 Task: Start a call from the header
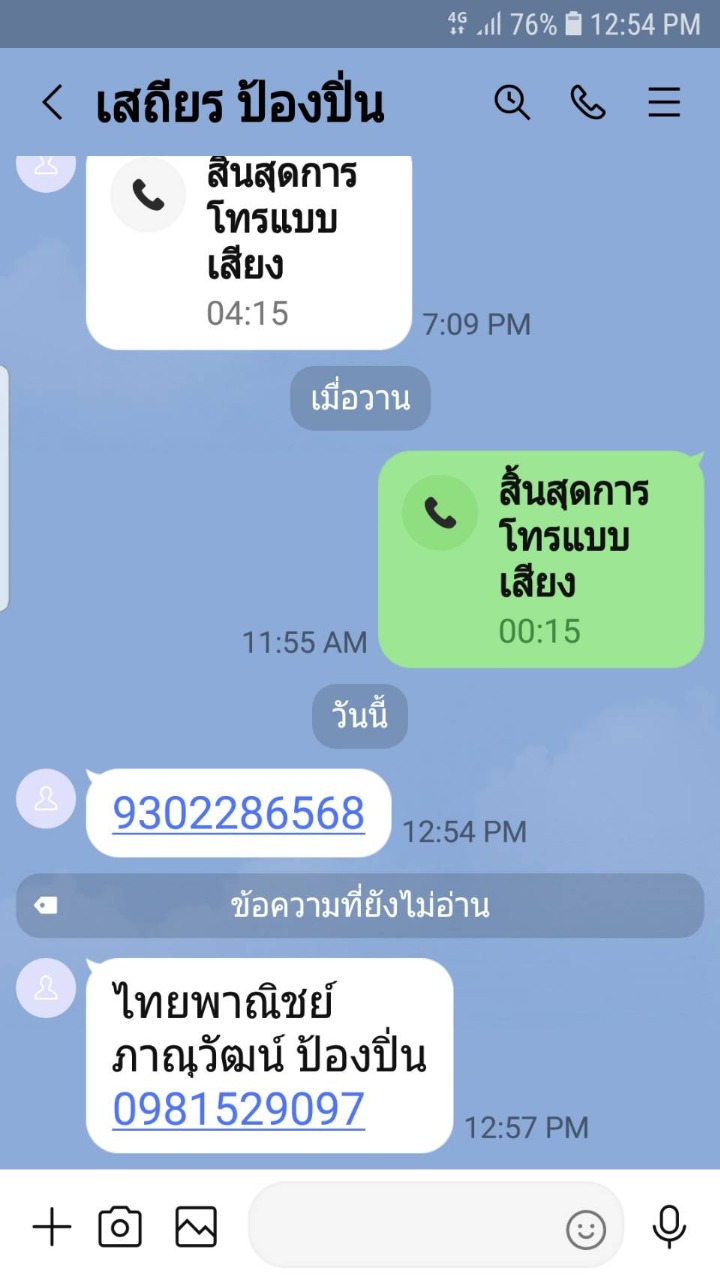click(x=588, y=102)
